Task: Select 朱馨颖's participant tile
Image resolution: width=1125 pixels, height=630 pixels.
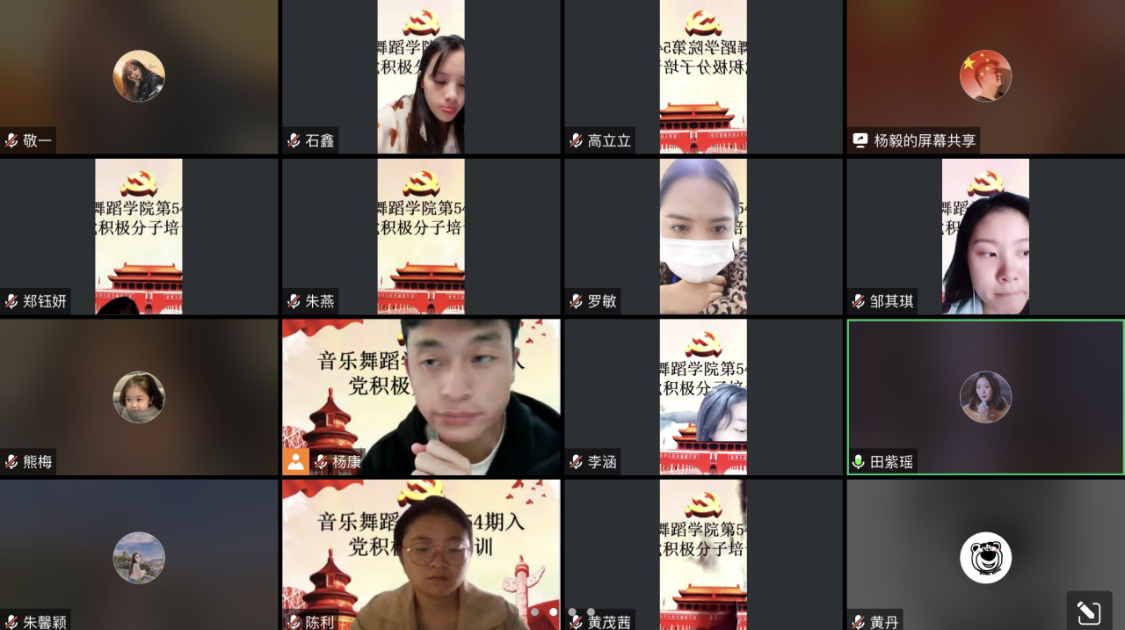Action: [x=139, y=555]
